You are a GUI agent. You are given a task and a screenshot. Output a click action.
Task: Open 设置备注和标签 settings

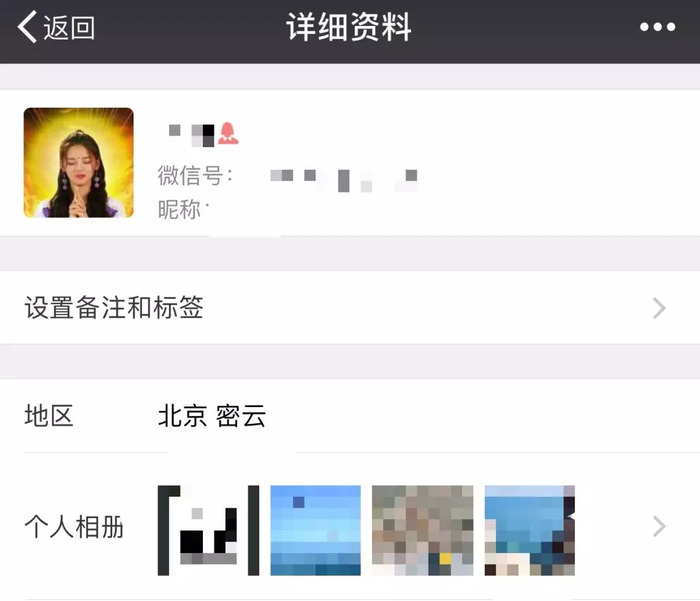pyautogui.click(x=349, y=308)
